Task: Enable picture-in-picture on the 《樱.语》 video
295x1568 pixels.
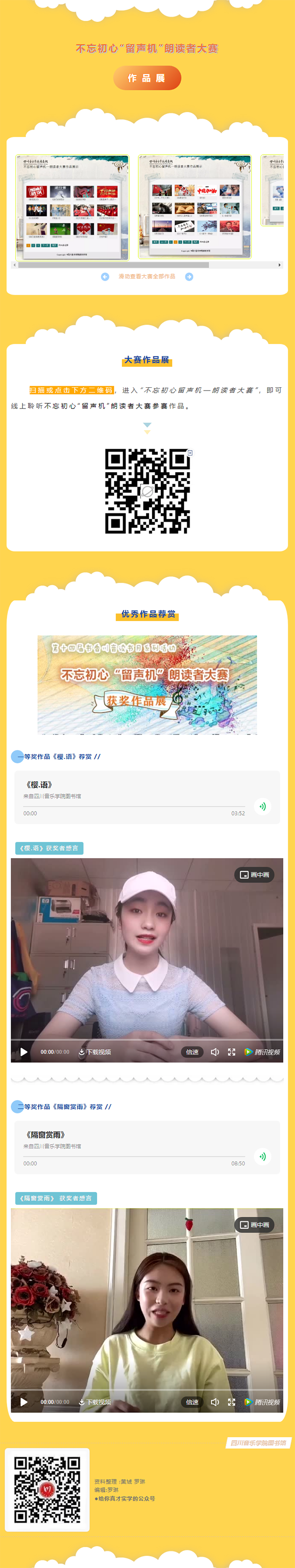Action: (254, 875)
